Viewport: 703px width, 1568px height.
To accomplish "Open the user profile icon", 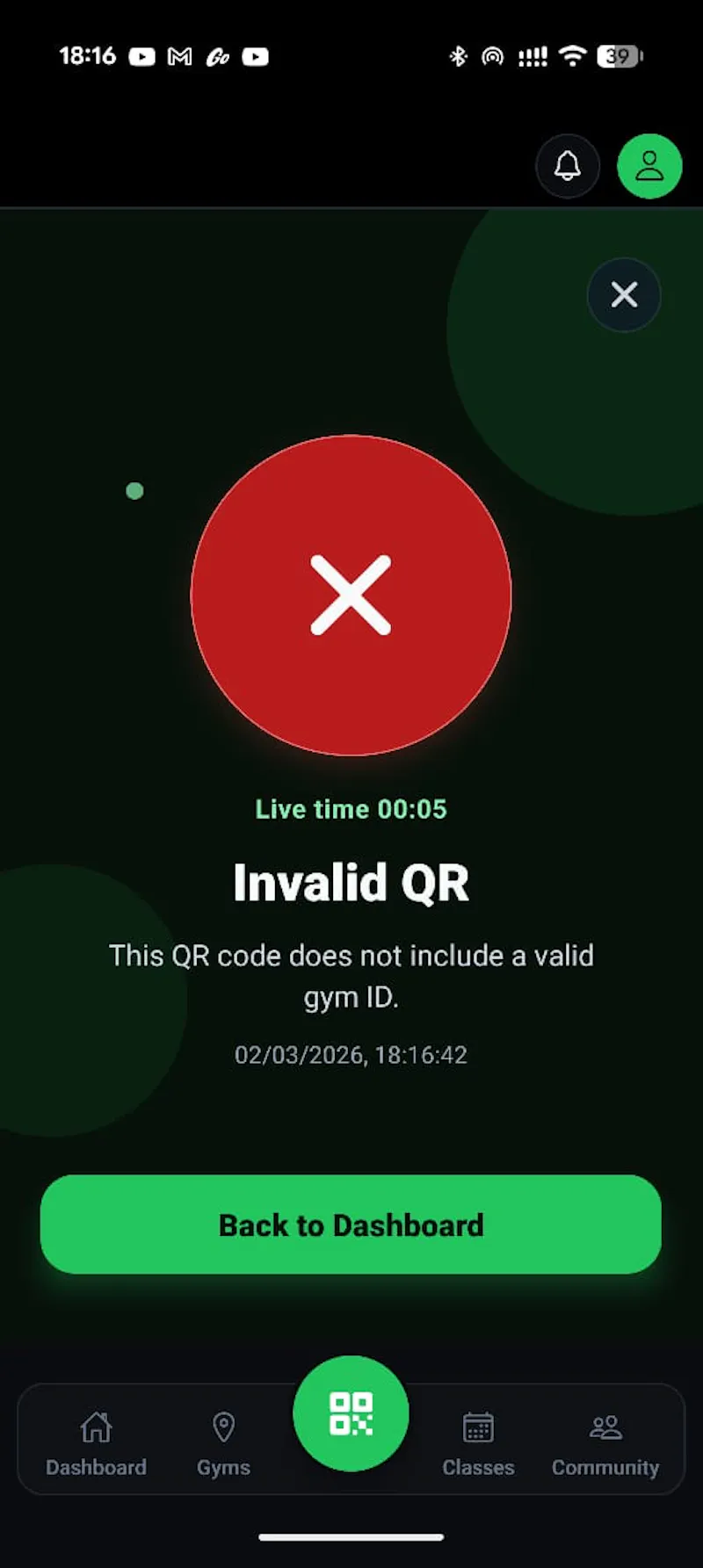I will (649, 166).
